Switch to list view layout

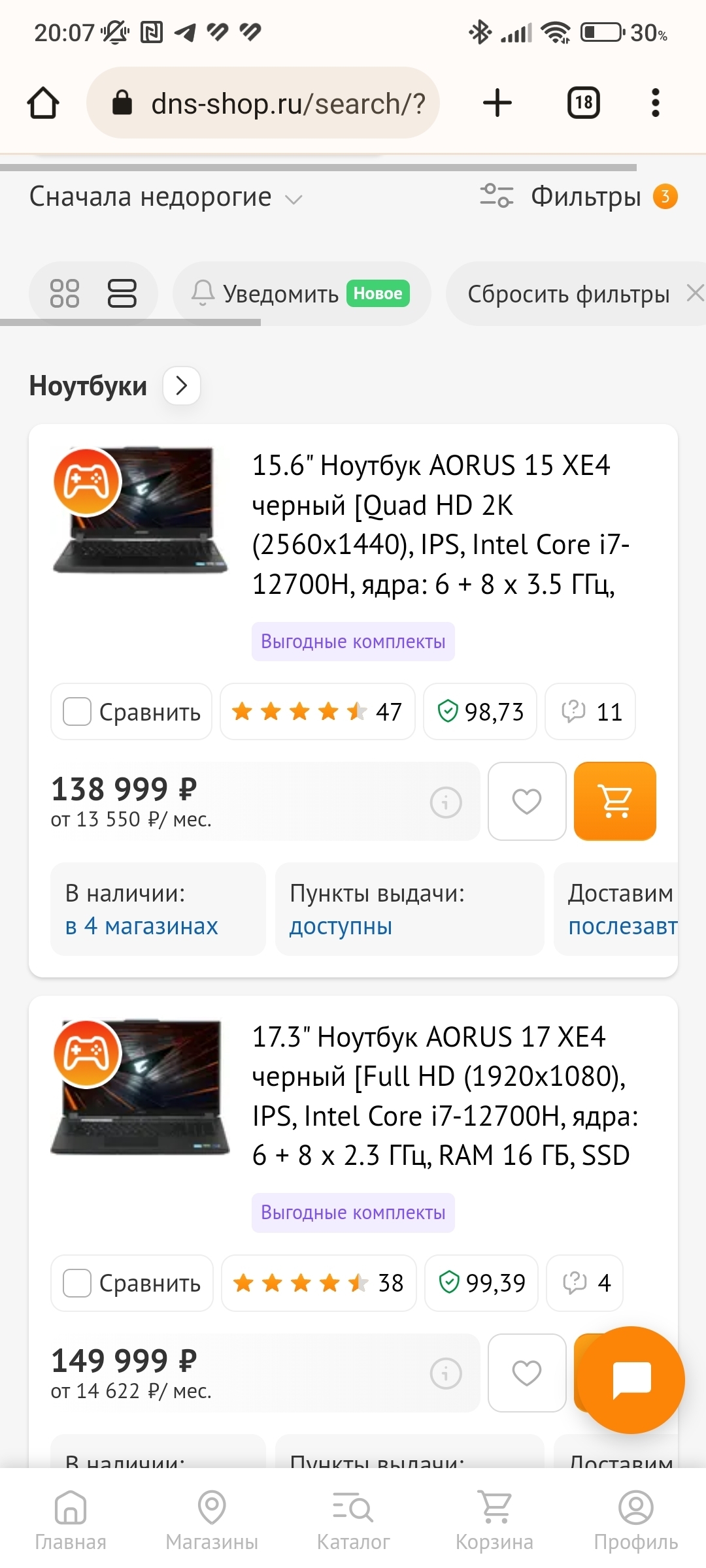[122, 293]
